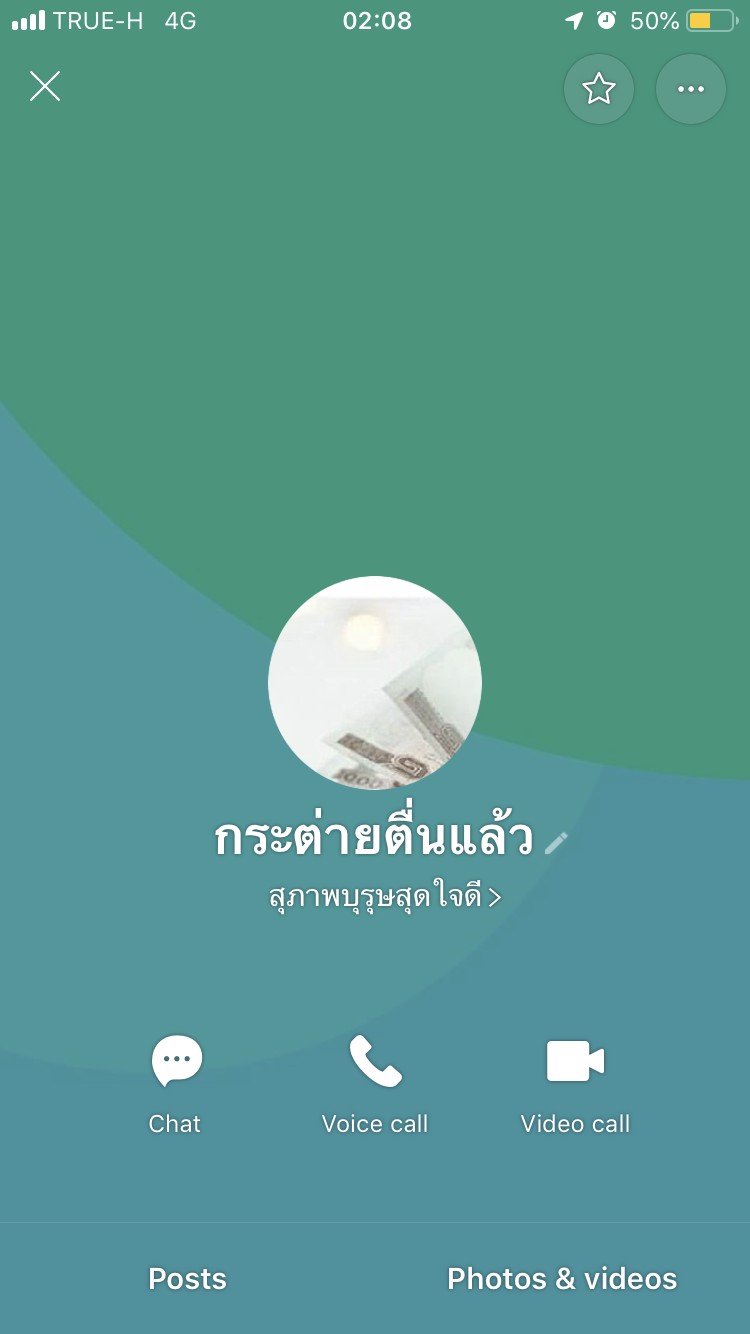750x1334 pixels.
Task: Close the profile screen
Action: [x=45, y=87]
